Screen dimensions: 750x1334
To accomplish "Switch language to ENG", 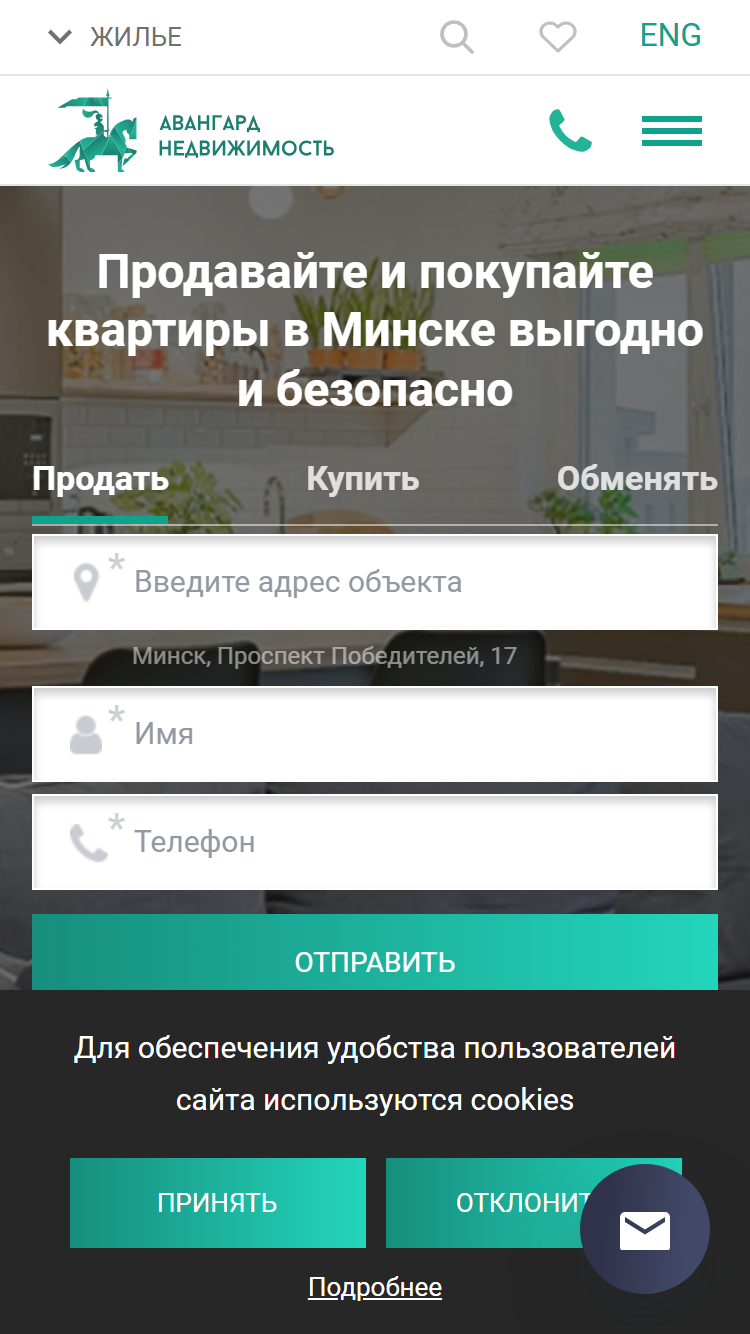I will (671, 36).
